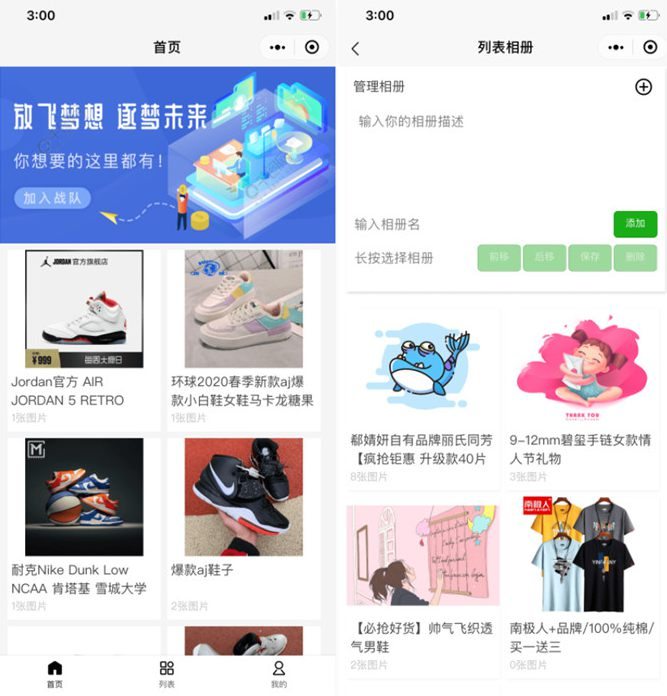The image size is (667, 696).
Task: Go back from the 列表相册 page
Action: click(355, 48)
